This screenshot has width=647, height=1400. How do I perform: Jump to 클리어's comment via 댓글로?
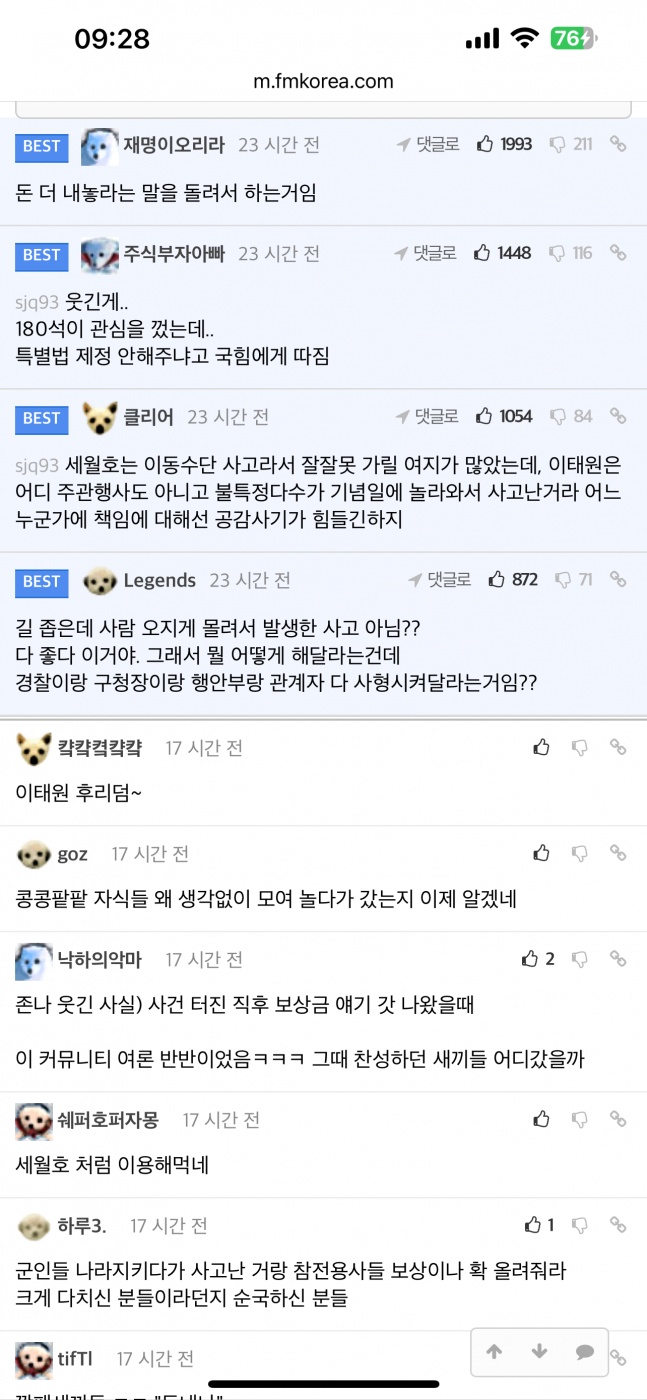click(x=428, y=416)
